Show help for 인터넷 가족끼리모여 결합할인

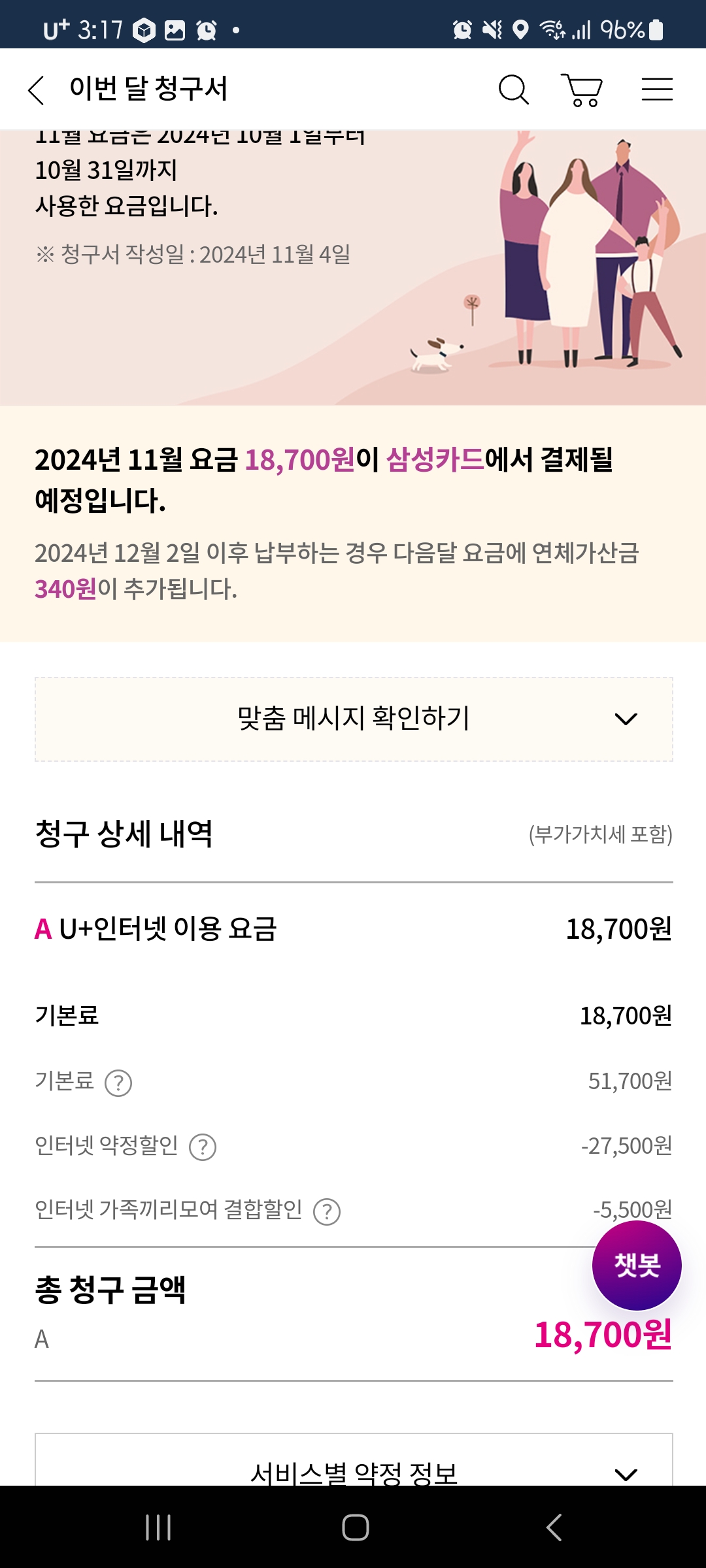pos(327,1212)
